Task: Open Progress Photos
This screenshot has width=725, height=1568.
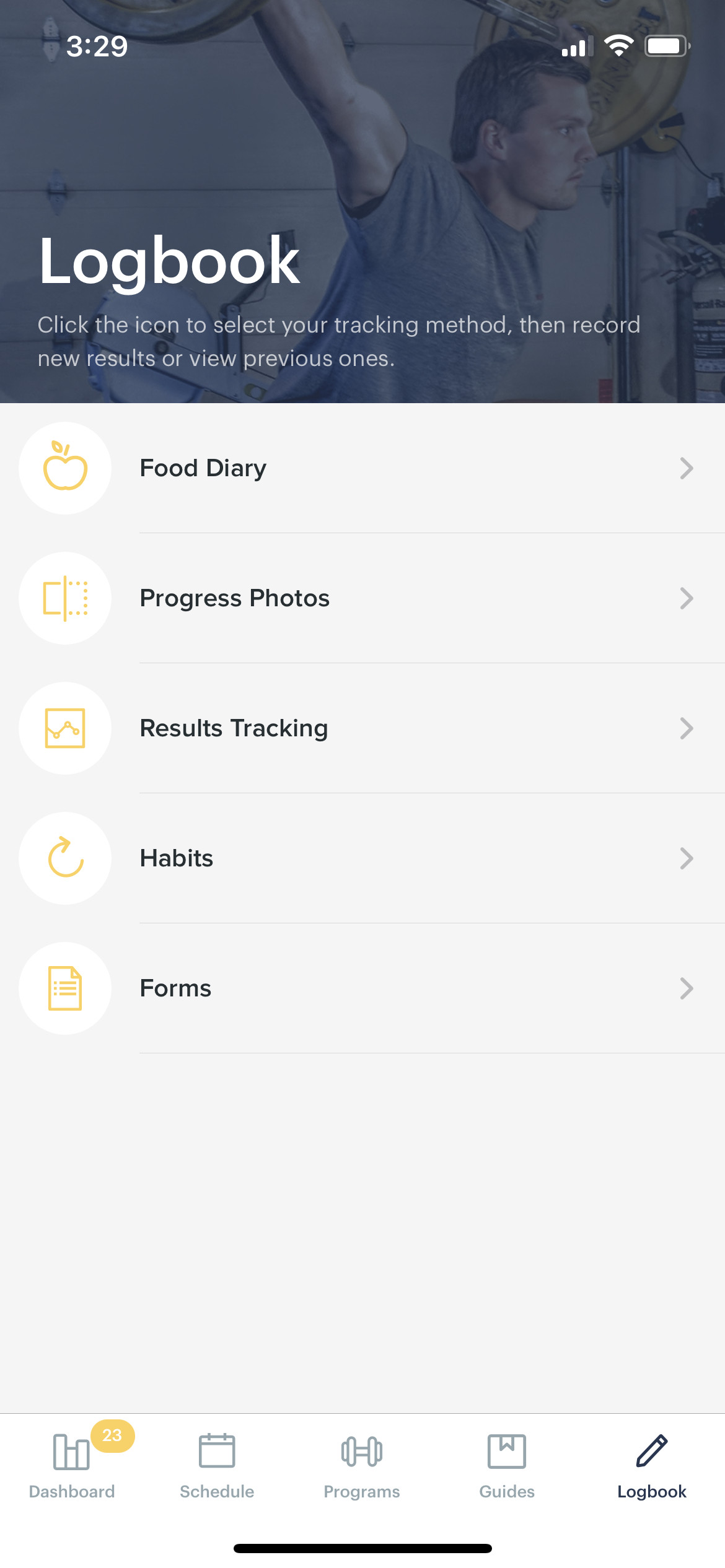Action: coord(362,598)
